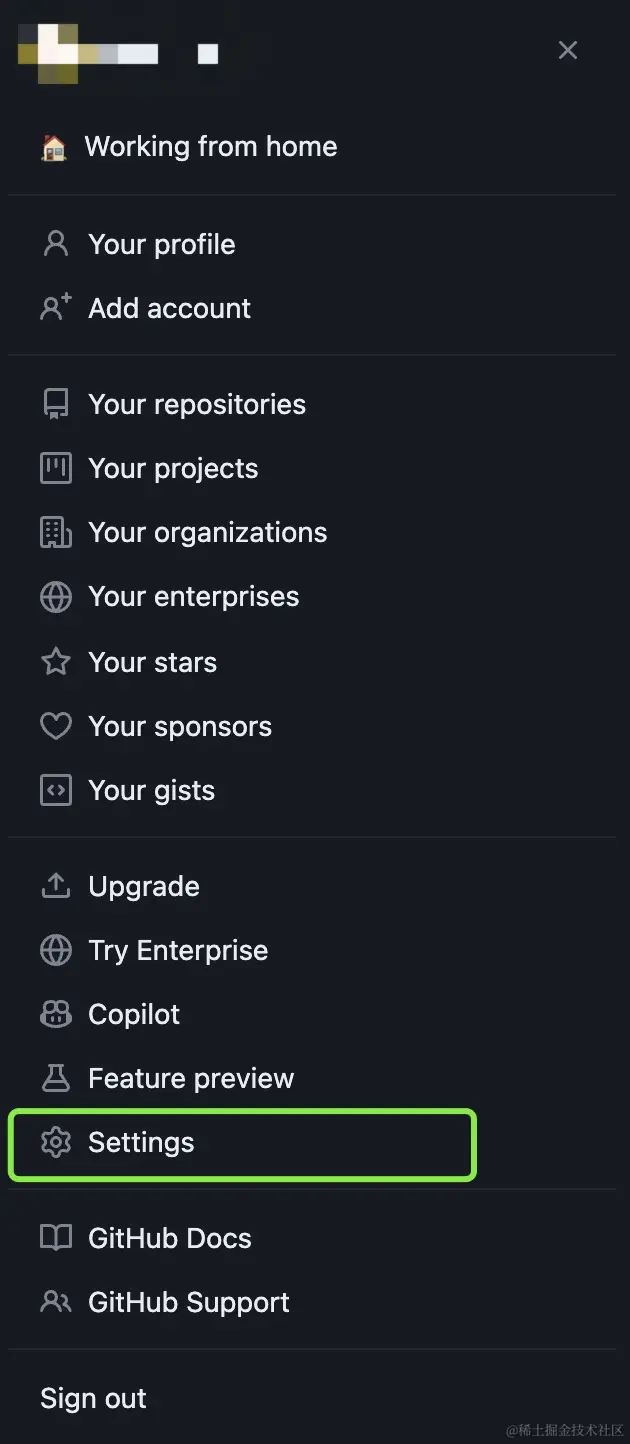Select Try Enterprise

point(177,951)
